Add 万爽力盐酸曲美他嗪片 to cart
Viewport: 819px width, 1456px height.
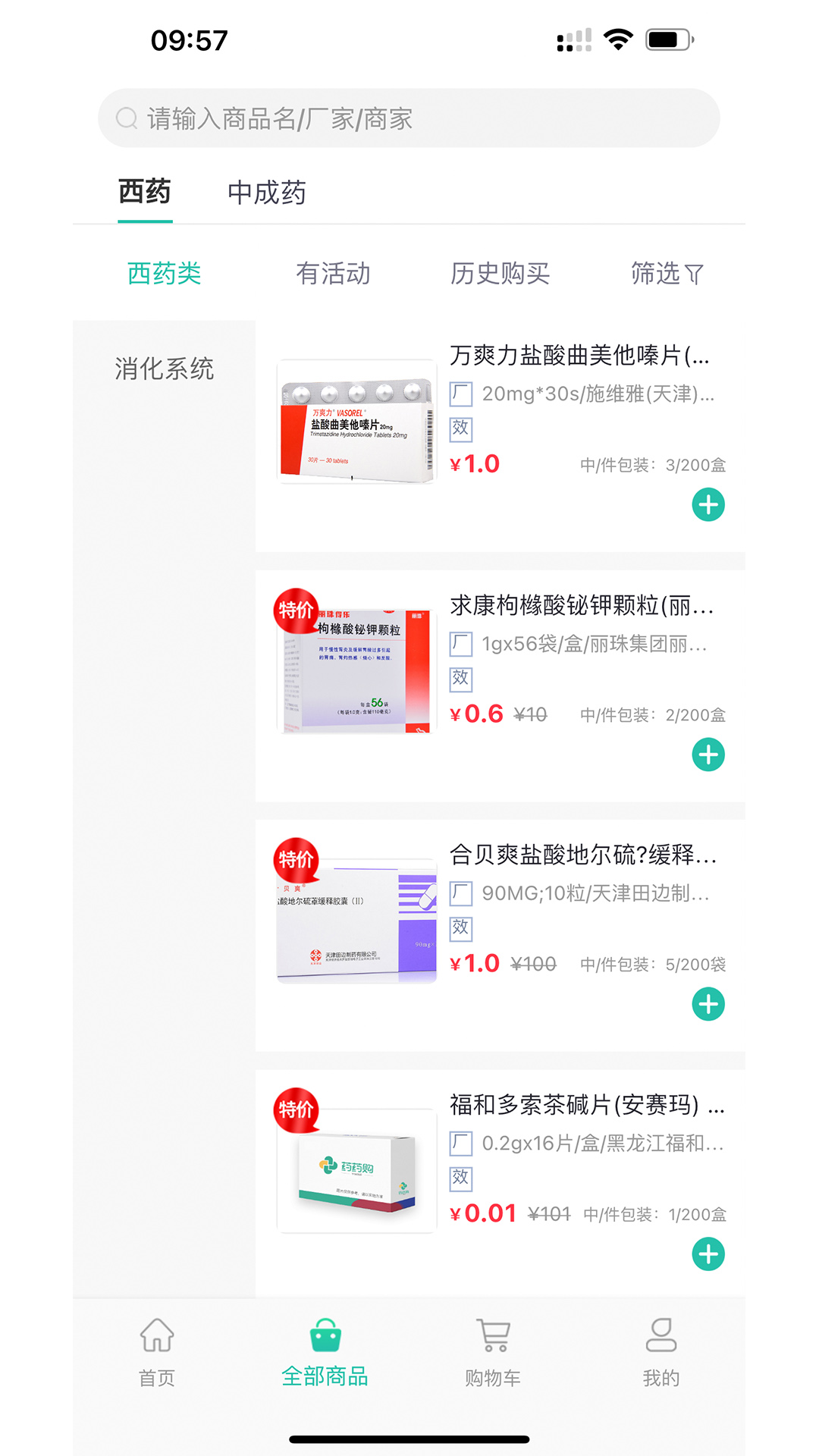click(708, 505)
